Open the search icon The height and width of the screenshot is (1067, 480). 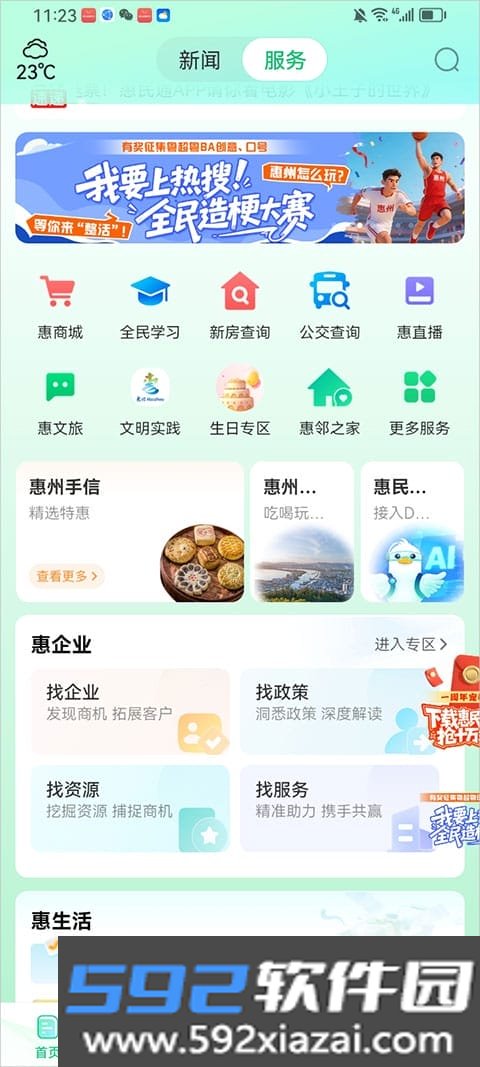tap(447, 61)
